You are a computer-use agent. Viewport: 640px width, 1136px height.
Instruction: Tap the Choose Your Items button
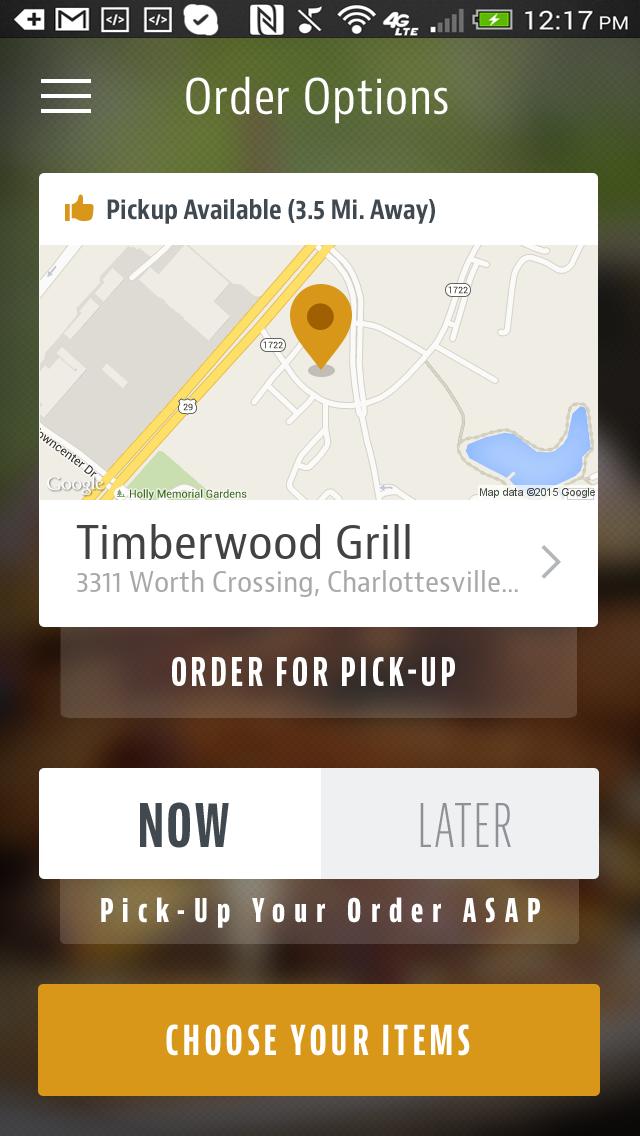pos(319,1040)
